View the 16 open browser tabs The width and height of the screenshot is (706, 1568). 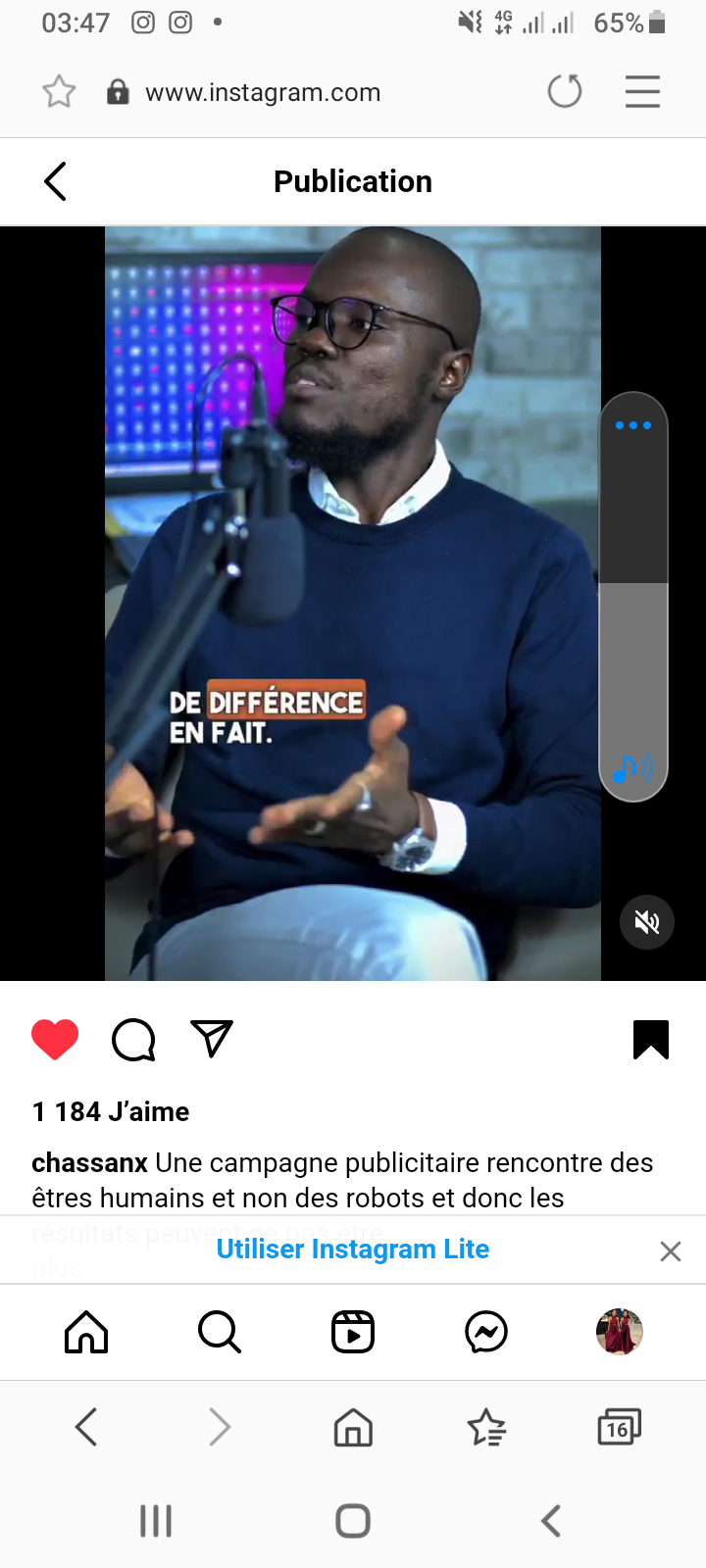tap(619, 1428)
